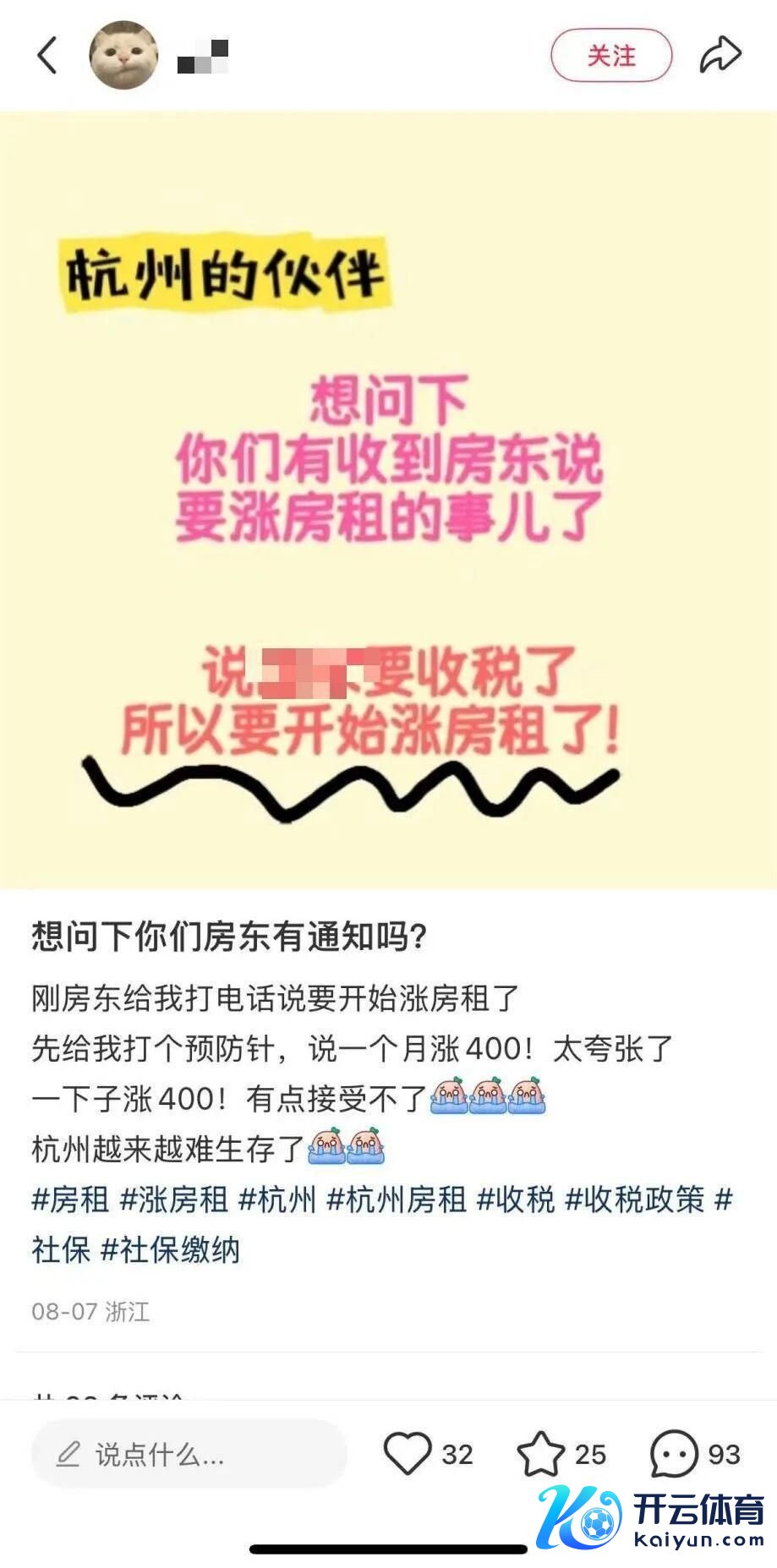Image resolution: width=777 pixels, height=1568 pixels.
Task: Open the #收税政策 hashtag
Action: coord(634,1199)
